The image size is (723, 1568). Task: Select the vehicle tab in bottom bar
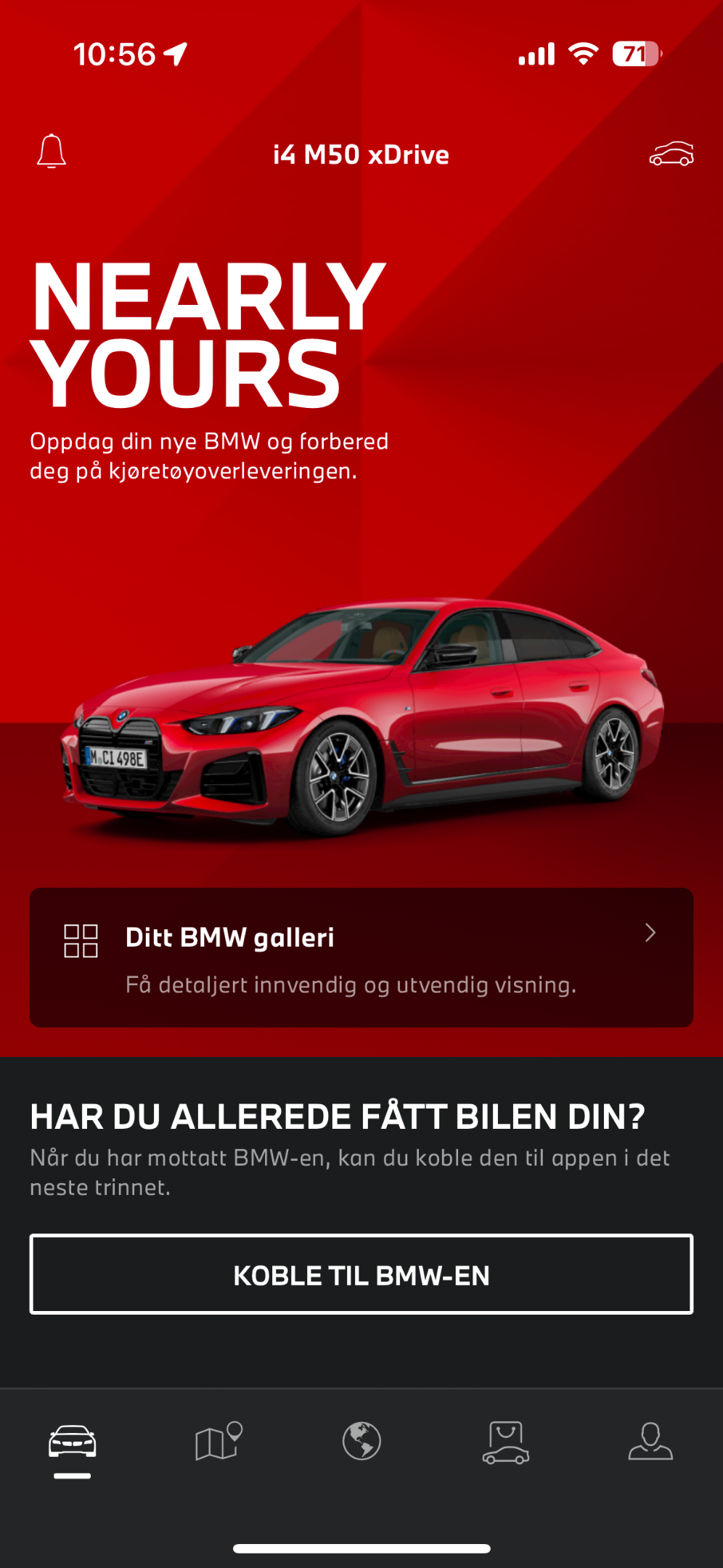[x=72, y=1442]
